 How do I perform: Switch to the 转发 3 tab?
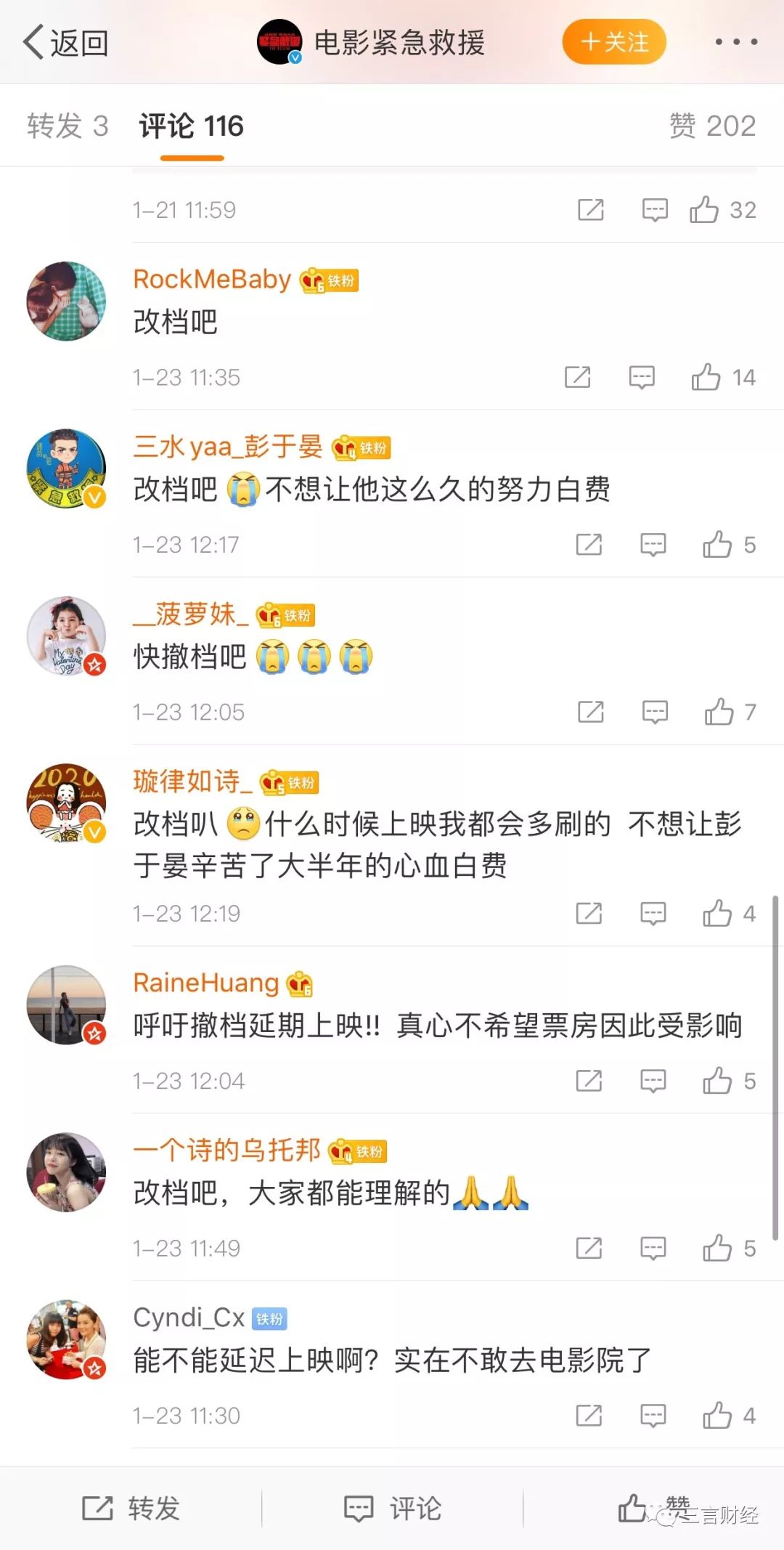[x=68, y=126]
